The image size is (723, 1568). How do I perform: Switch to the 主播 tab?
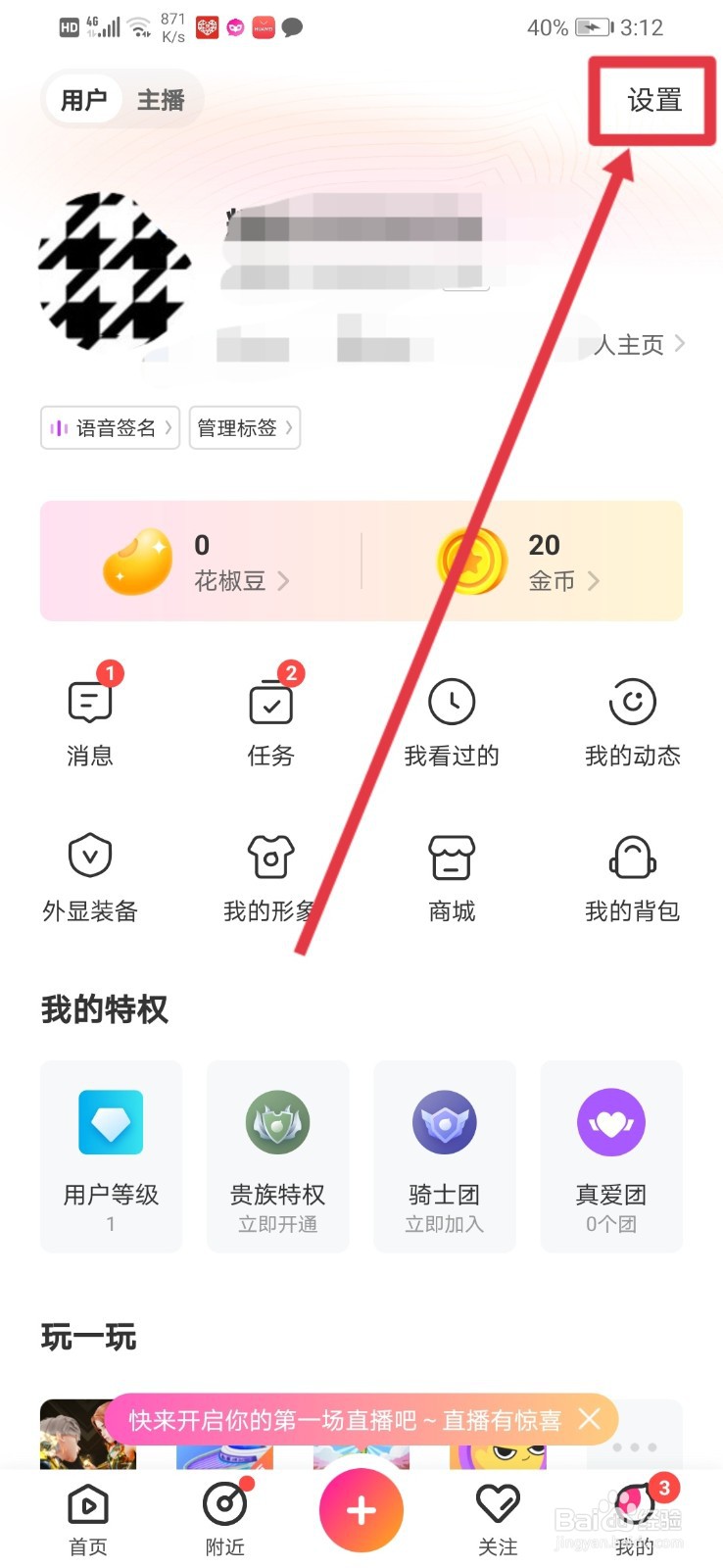point(162,99)
